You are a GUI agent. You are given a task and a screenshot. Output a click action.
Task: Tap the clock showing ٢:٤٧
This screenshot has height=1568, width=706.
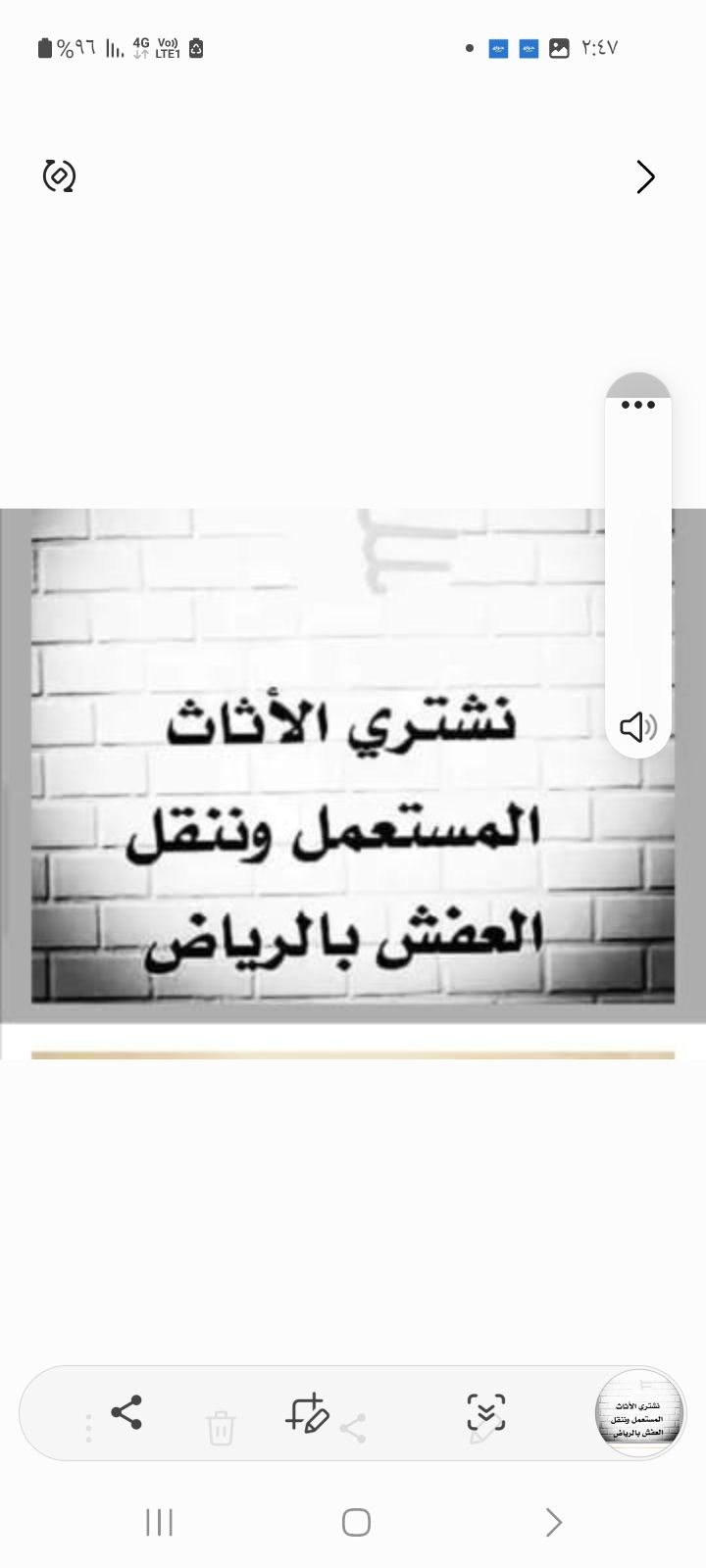[601, 48]
